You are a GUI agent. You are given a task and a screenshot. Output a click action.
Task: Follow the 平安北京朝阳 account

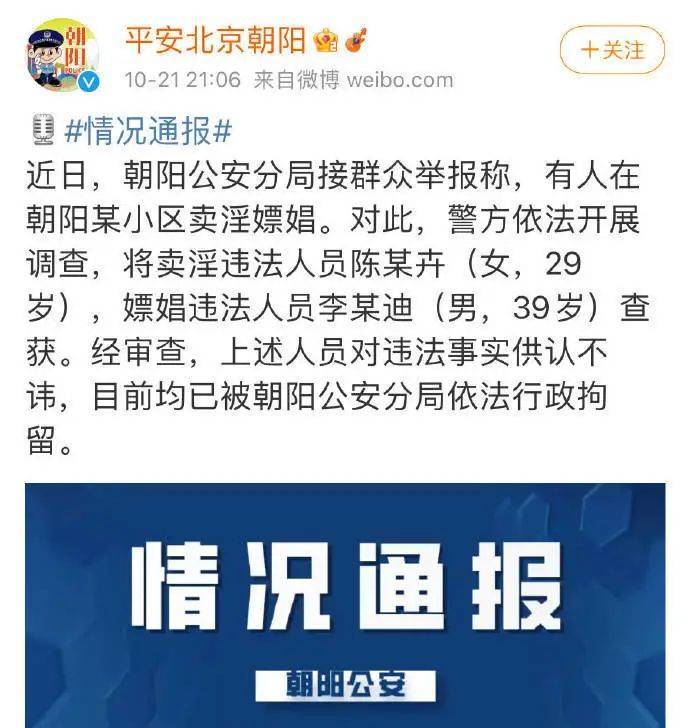click(x=612, y=49)
